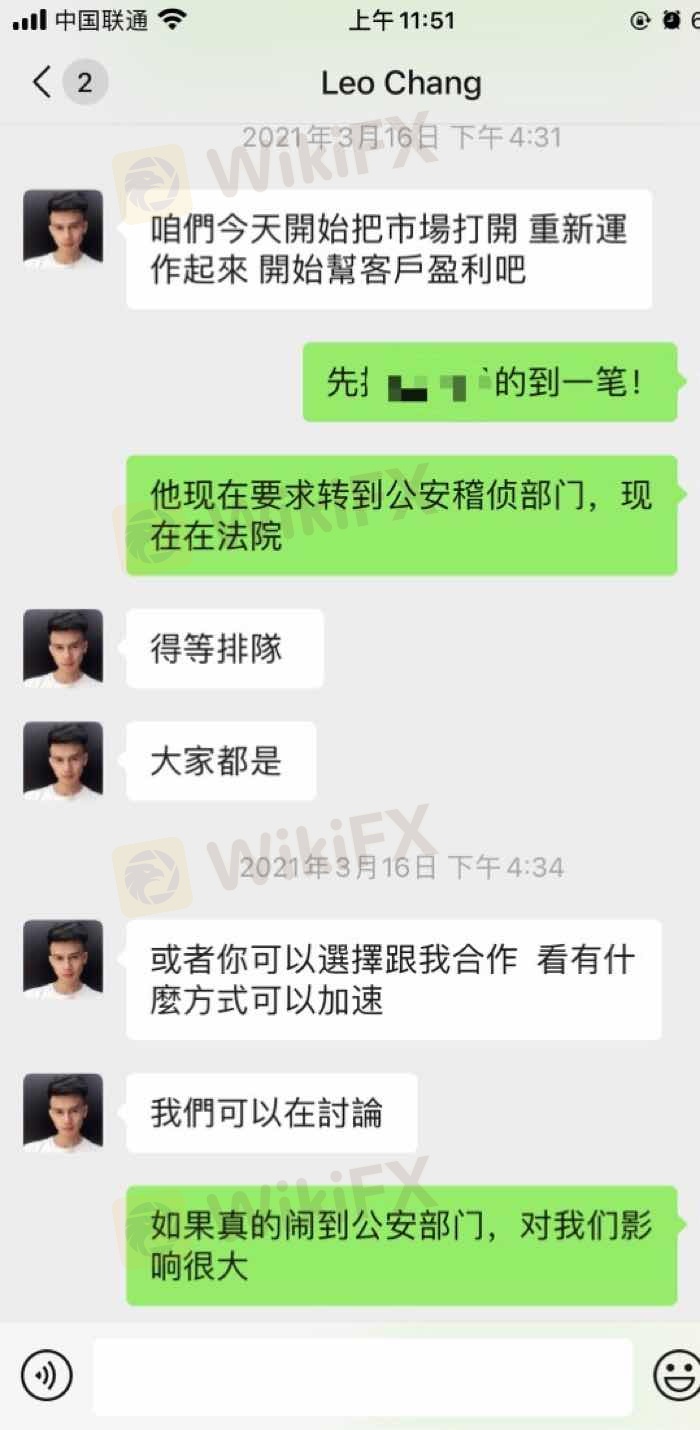The height and width of the screenshot is (1430, 700).
Task: Tap the message text field
Action: [363, 1377]
